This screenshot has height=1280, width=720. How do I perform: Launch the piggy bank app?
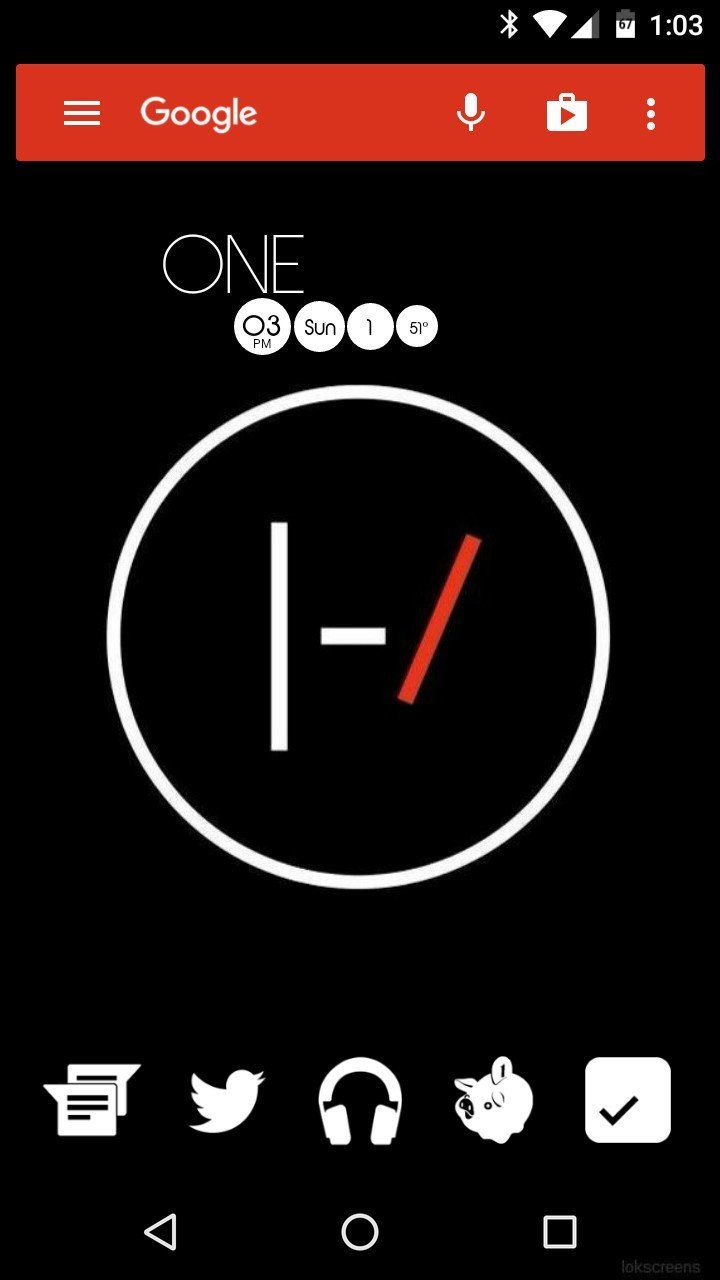point(494,1100)
